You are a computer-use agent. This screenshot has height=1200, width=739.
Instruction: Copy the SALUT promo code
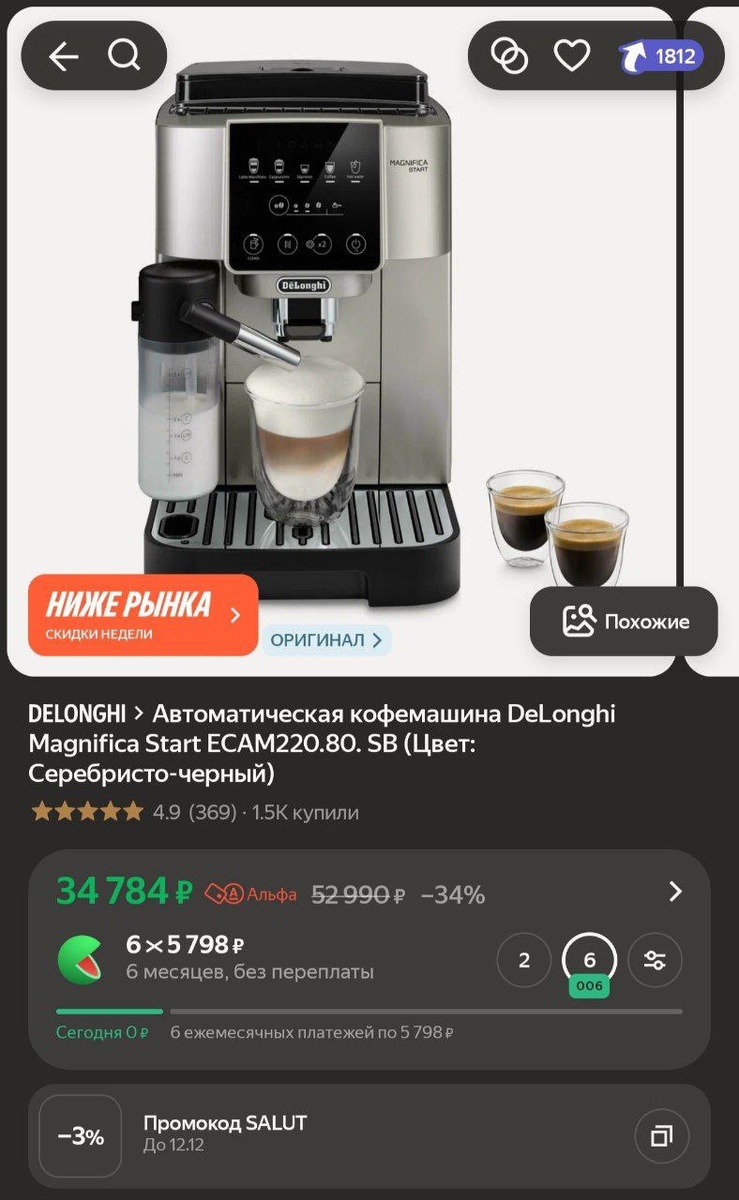(661, 1136)
